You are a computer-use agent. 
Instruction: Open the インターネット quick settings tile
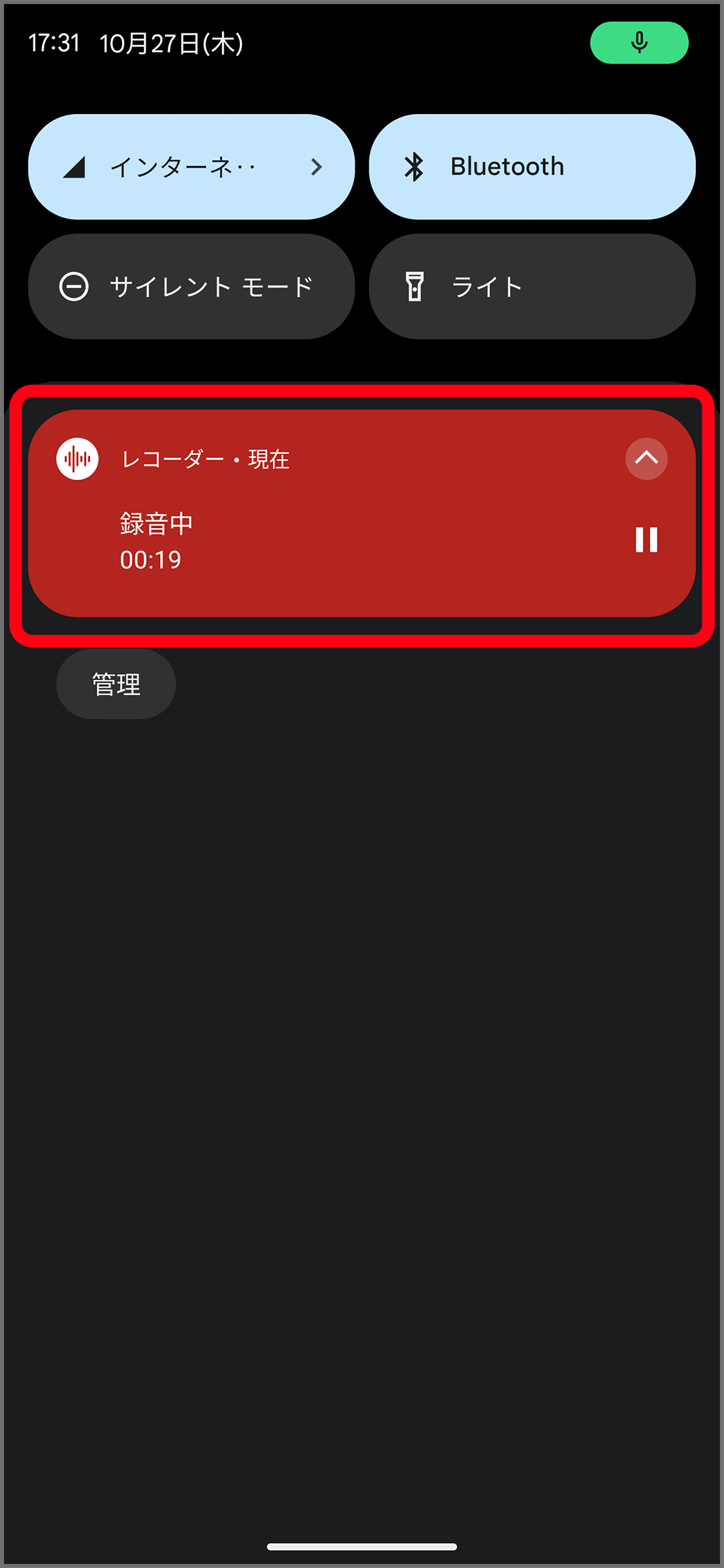point(191,167)
